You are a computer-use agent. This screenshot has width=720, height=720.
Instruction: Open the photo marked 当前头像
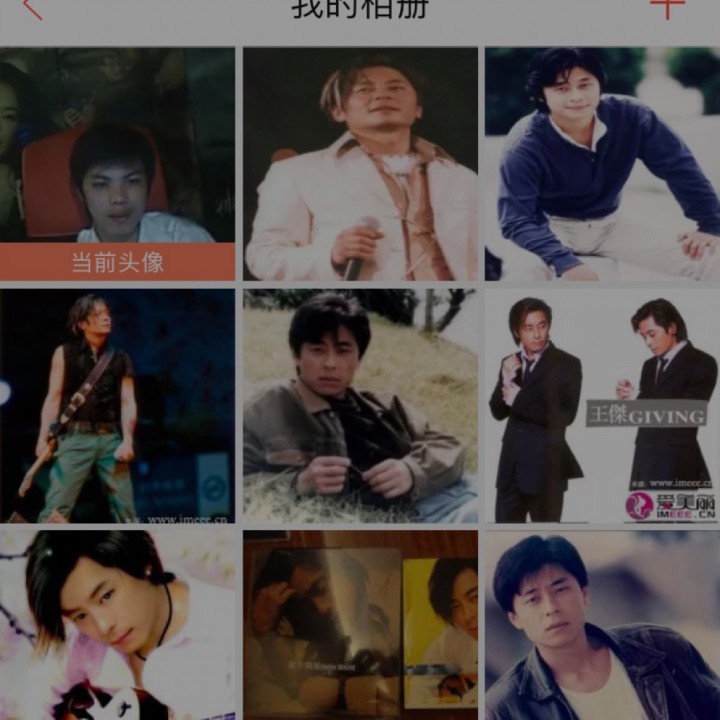pos(117,164)
